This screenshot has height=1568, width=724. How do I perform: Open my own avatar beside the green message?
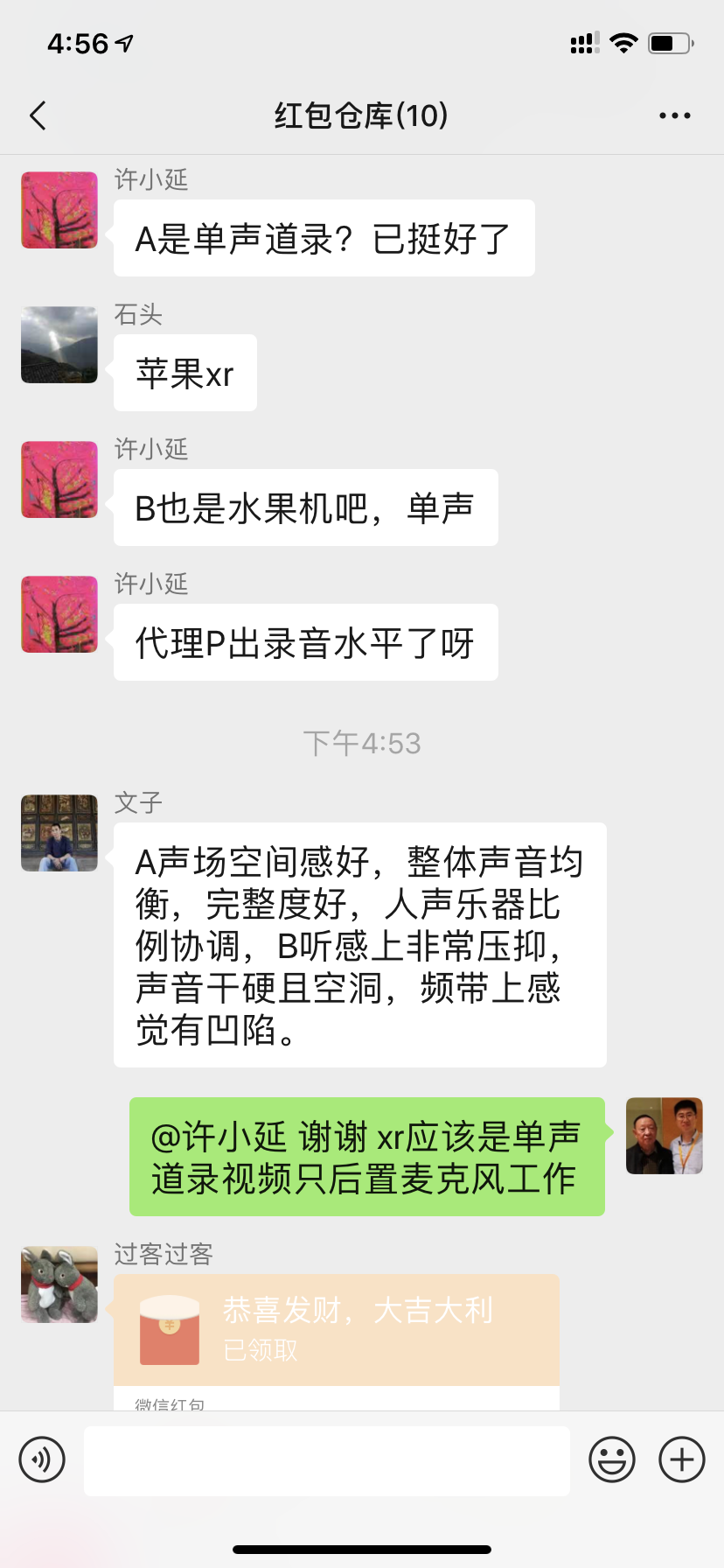[x=665, y=1136]
